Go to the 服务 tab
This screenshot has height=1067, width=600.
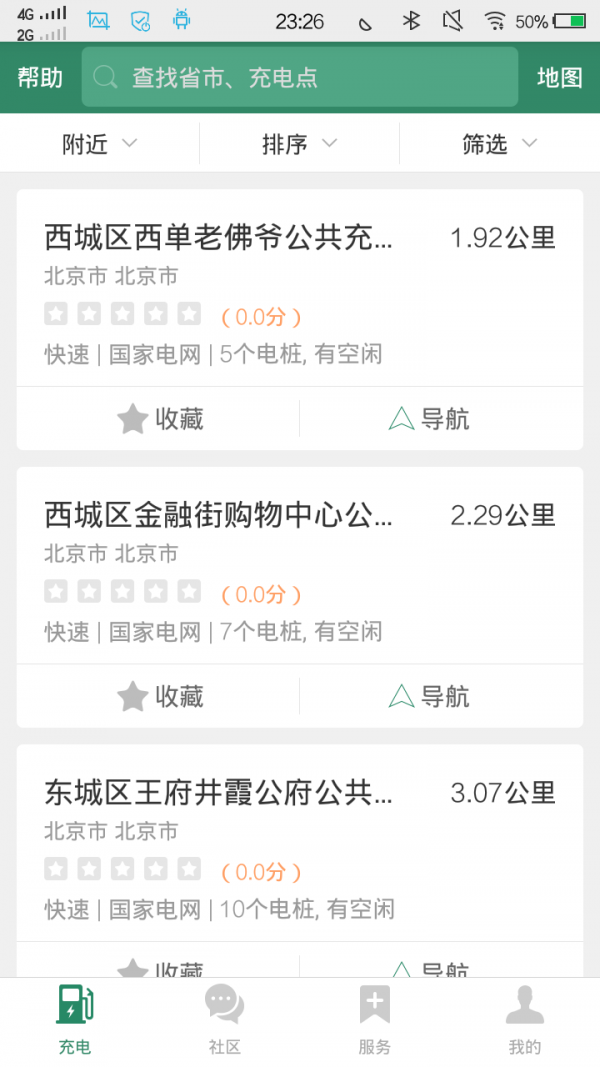375,1020
